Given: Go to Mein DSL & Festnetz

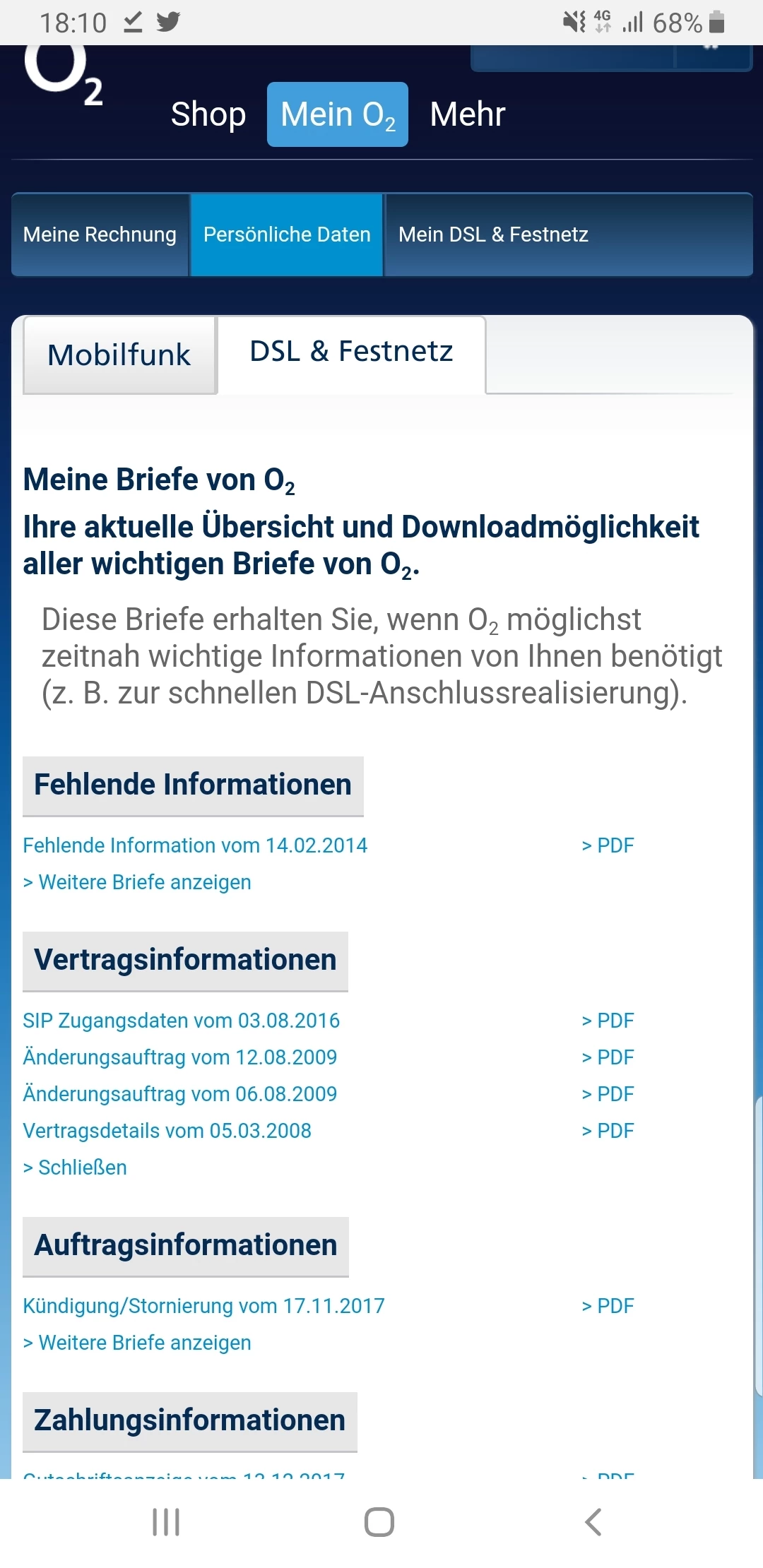Looking at the screenshot, I should coord(493,234).
